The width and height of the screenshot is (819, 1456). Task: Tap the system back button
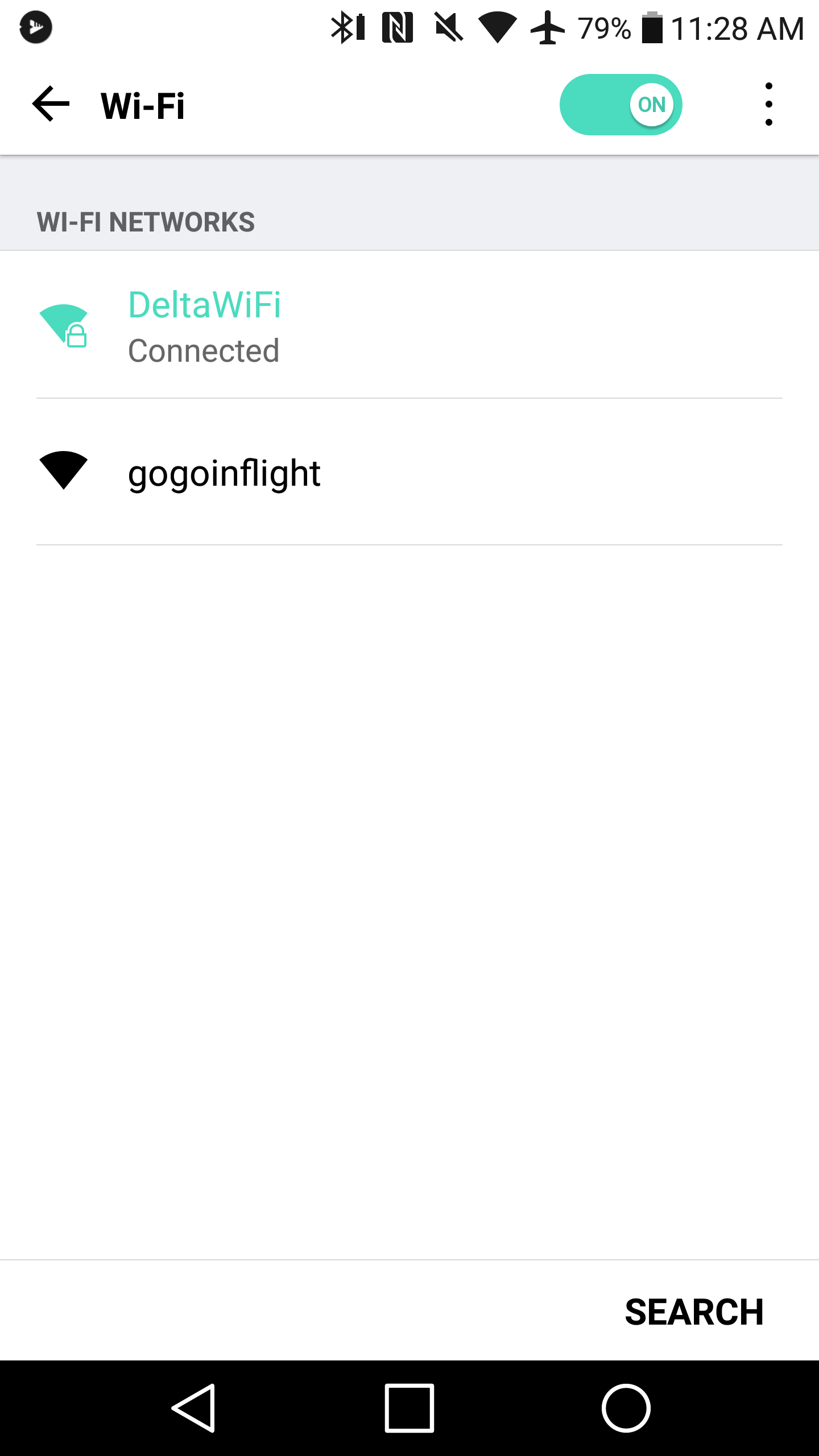pos(193,1408)
